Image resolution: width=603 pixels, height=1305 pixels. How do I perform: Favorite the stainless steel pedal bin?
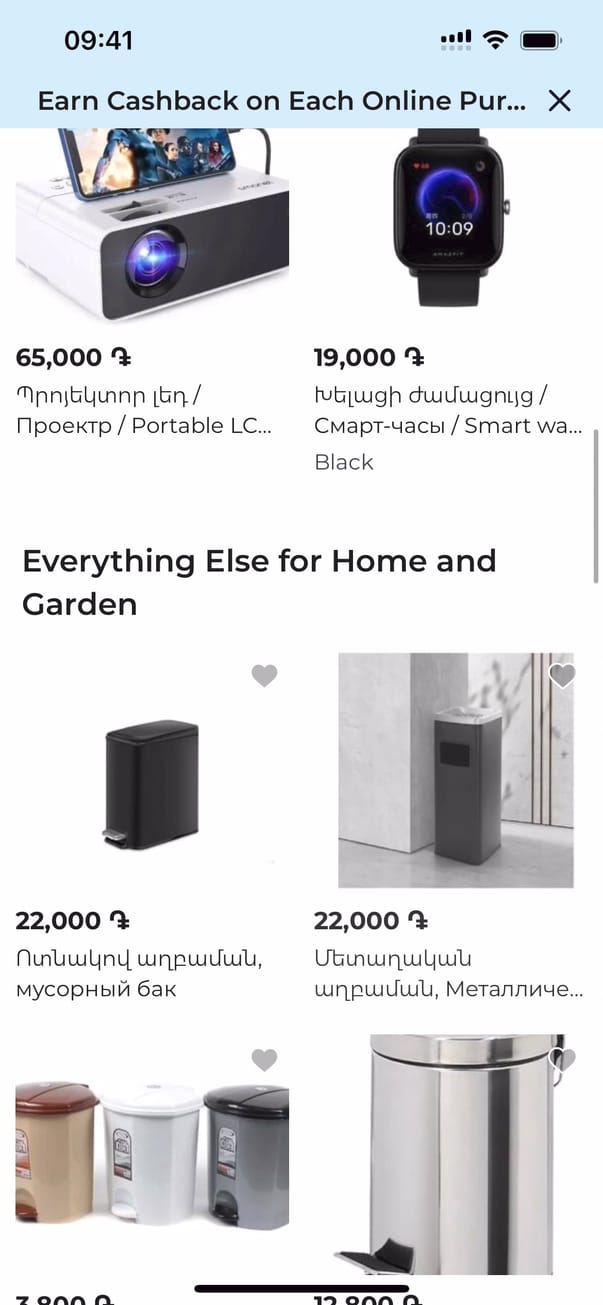[x=563, y=1060]
